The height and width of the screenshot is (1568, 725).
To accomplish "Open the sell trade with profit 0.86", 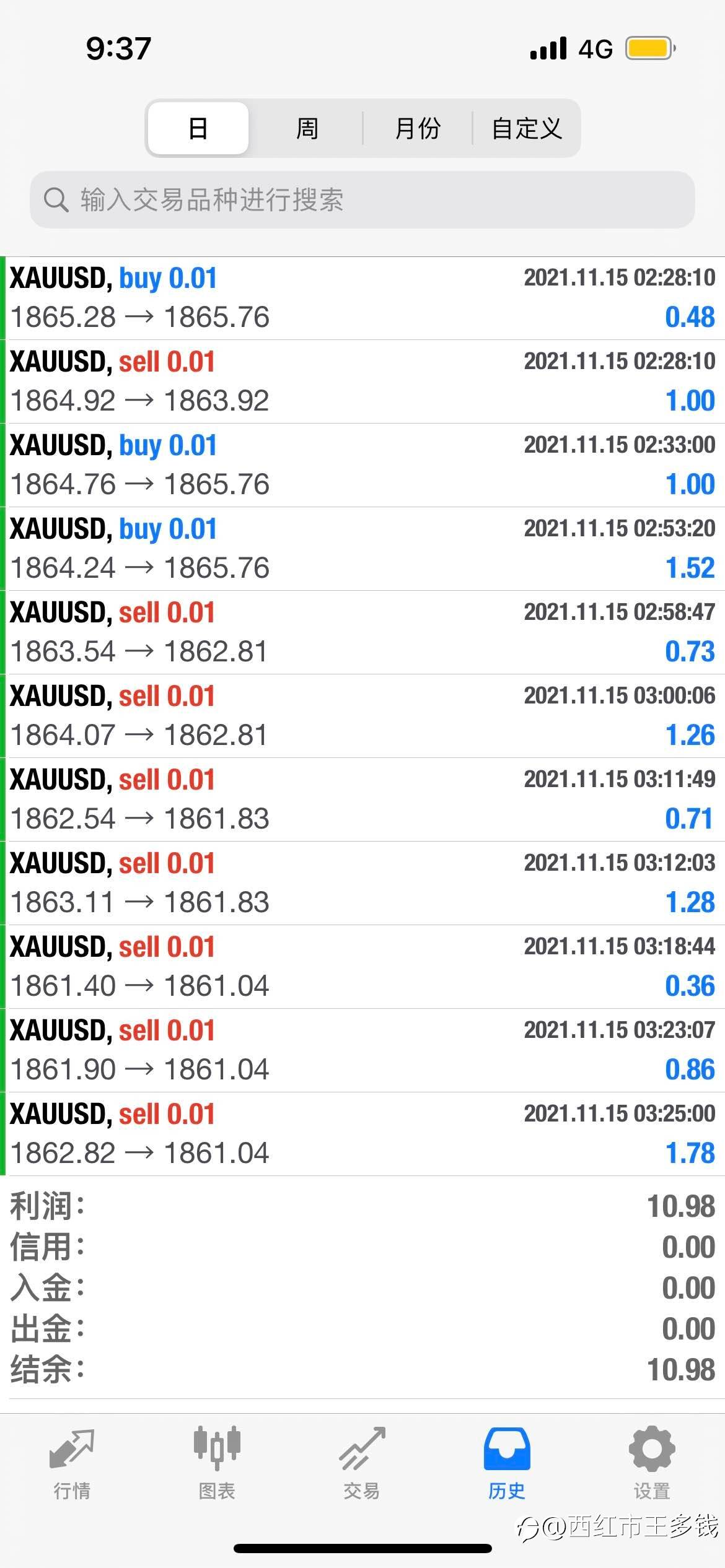I will click(362, 1050).
